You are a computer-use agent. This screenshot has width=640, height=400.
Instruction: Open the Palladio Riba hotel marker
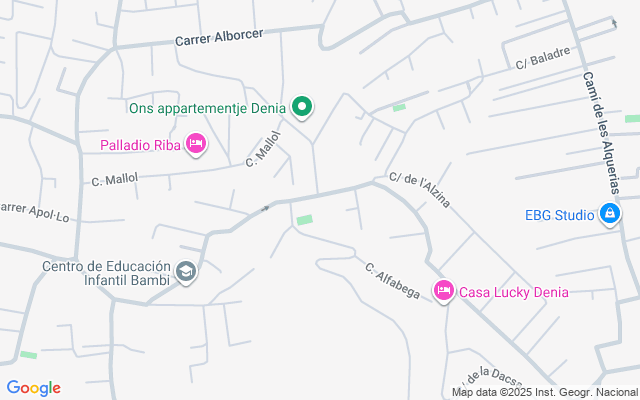coord(196,144)
